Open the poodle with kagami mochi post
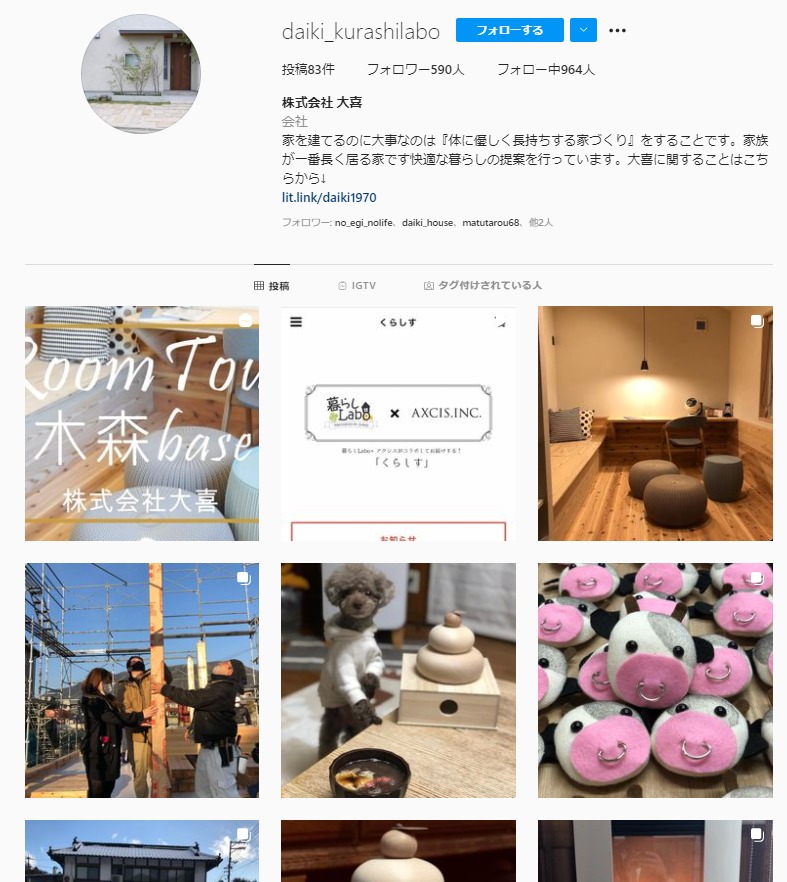This screenshot has height=882, width=787. click(x=398, y=680)
